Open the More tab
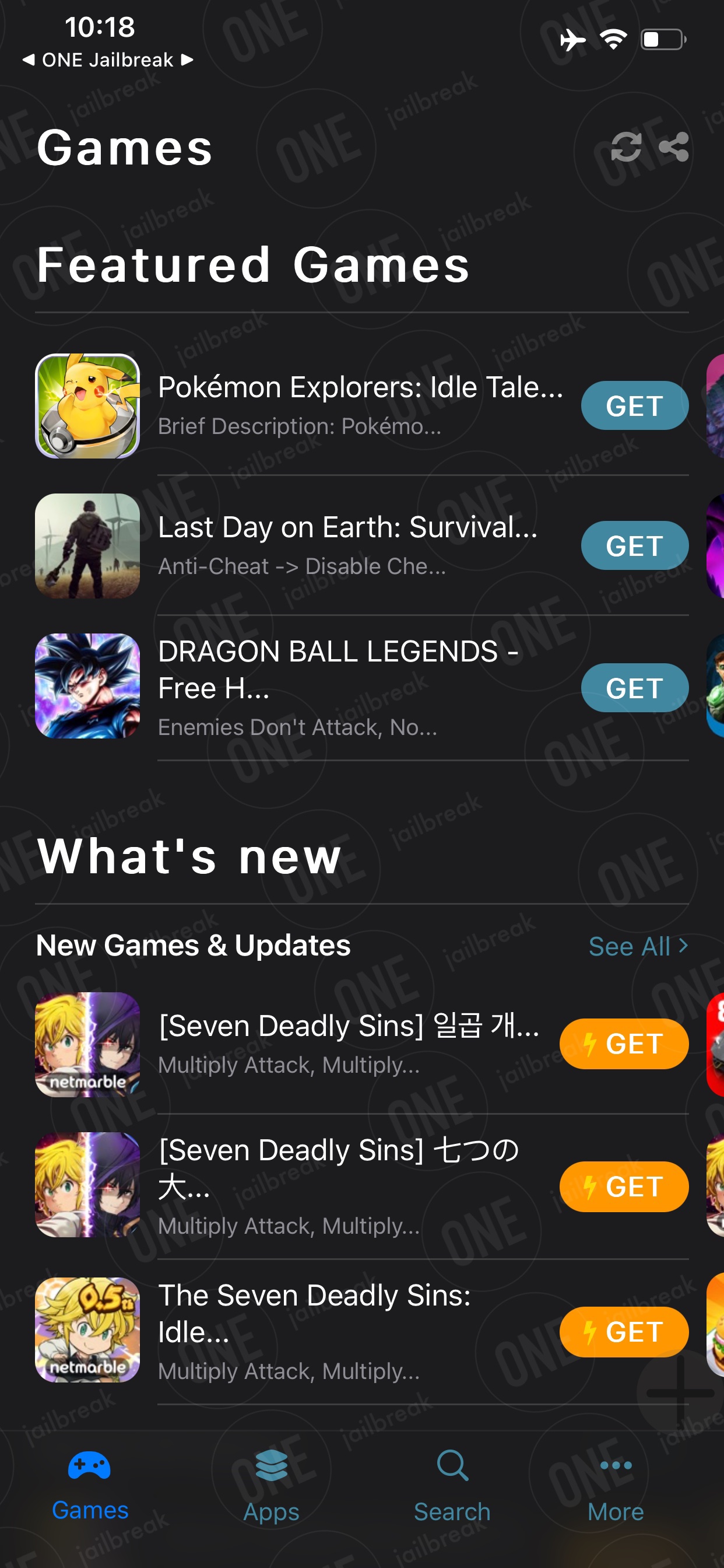The image size is (724, 1568). 616,1485
